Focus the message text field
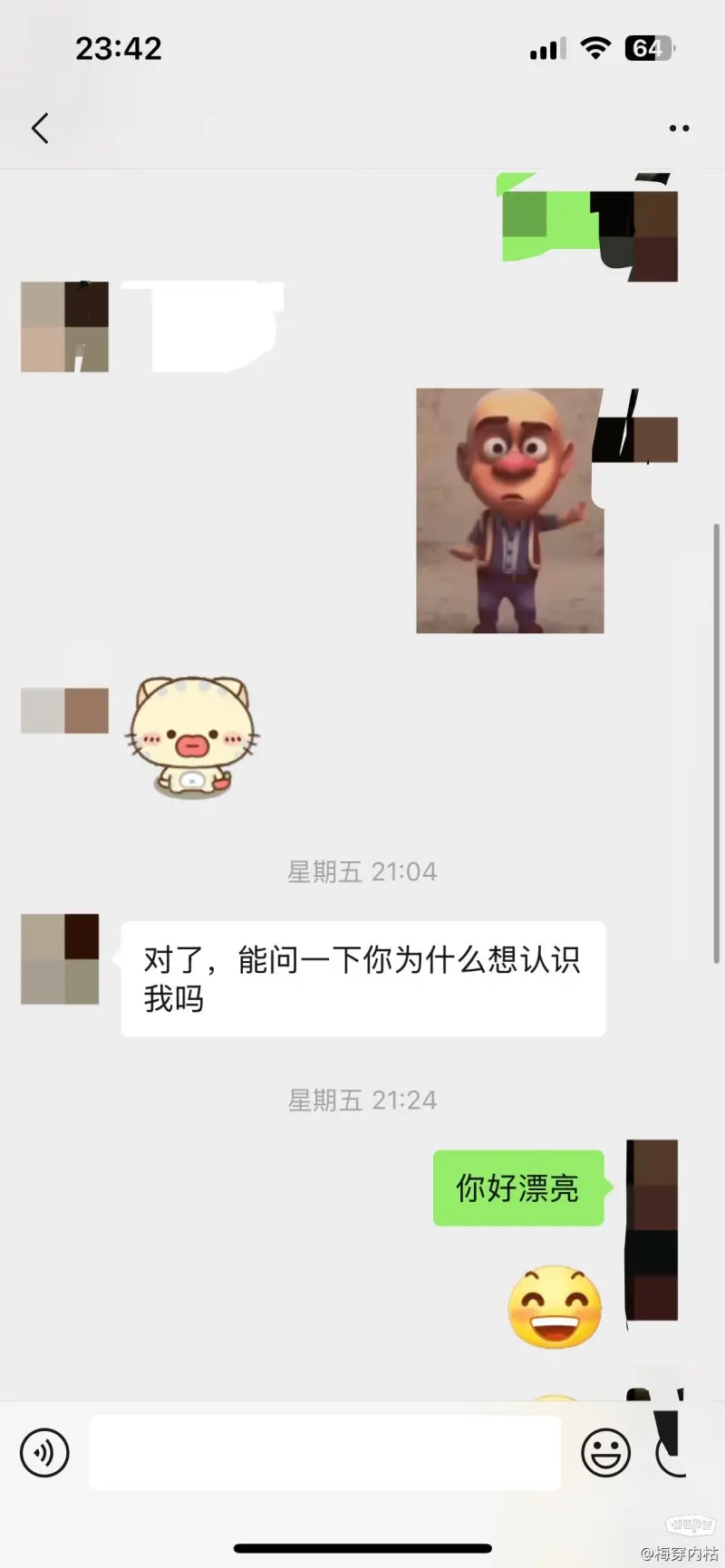 324,1453
